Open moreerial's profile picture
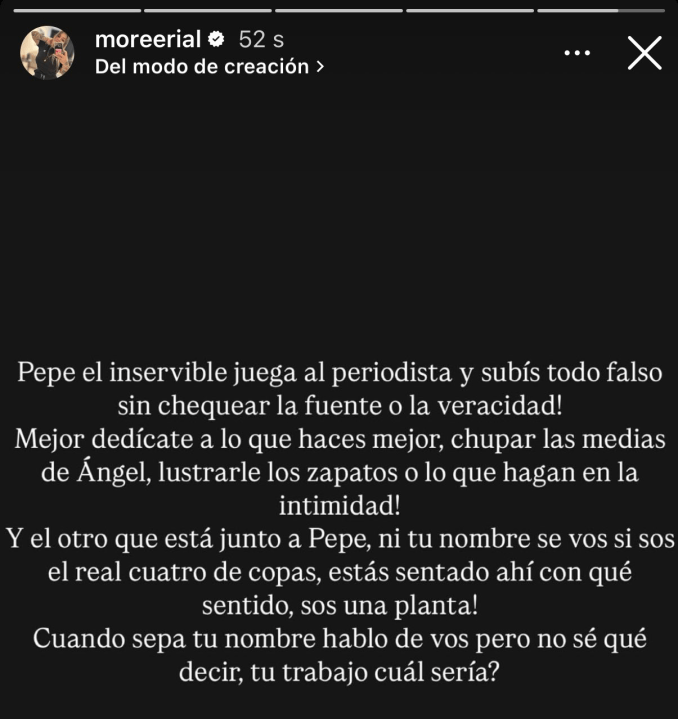678x719 pixels. coord(47,53)
